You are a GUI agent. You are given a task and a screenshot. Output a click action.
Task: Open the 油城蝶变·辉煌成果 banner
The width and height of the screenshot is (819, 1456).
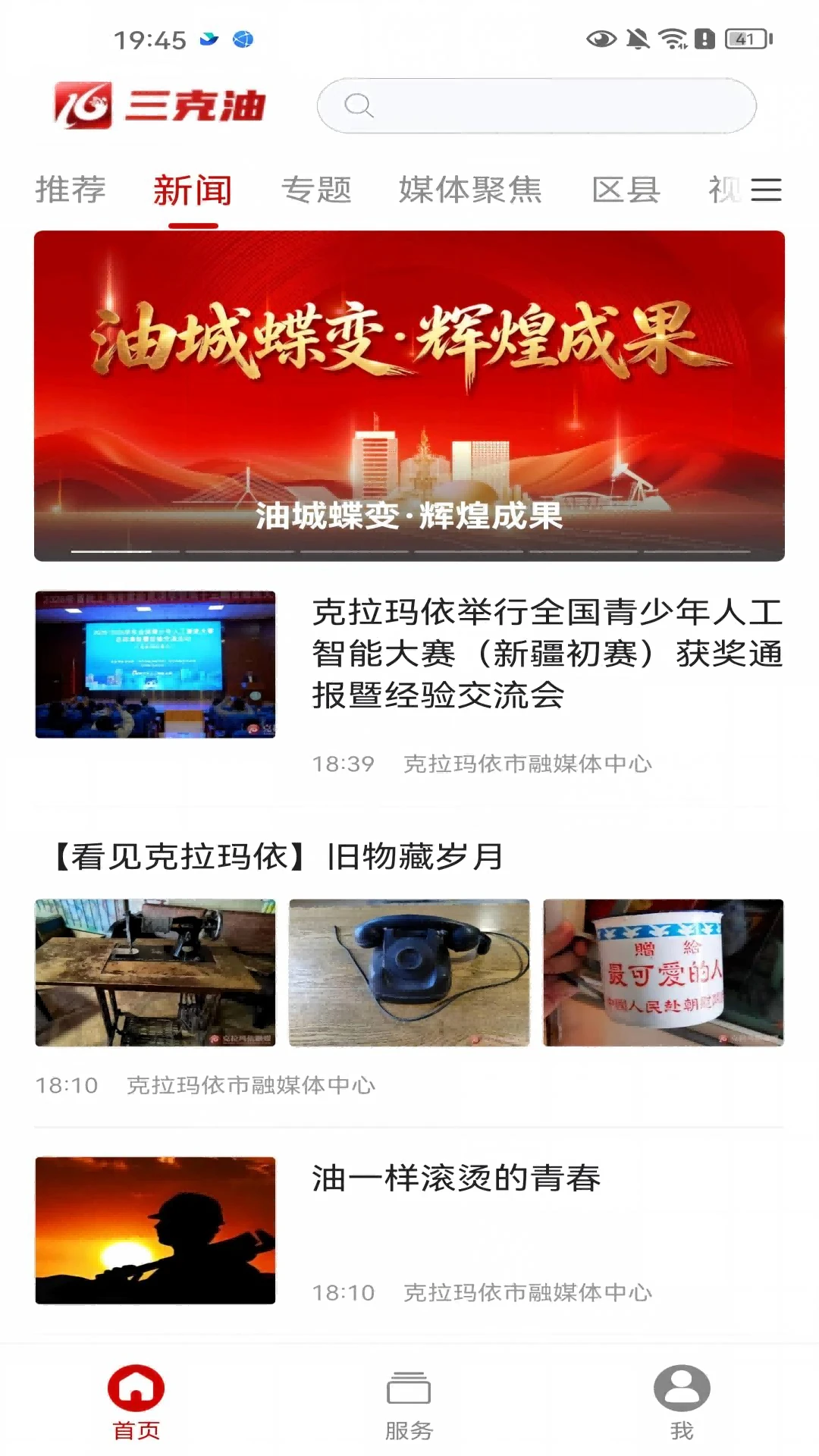409,396
